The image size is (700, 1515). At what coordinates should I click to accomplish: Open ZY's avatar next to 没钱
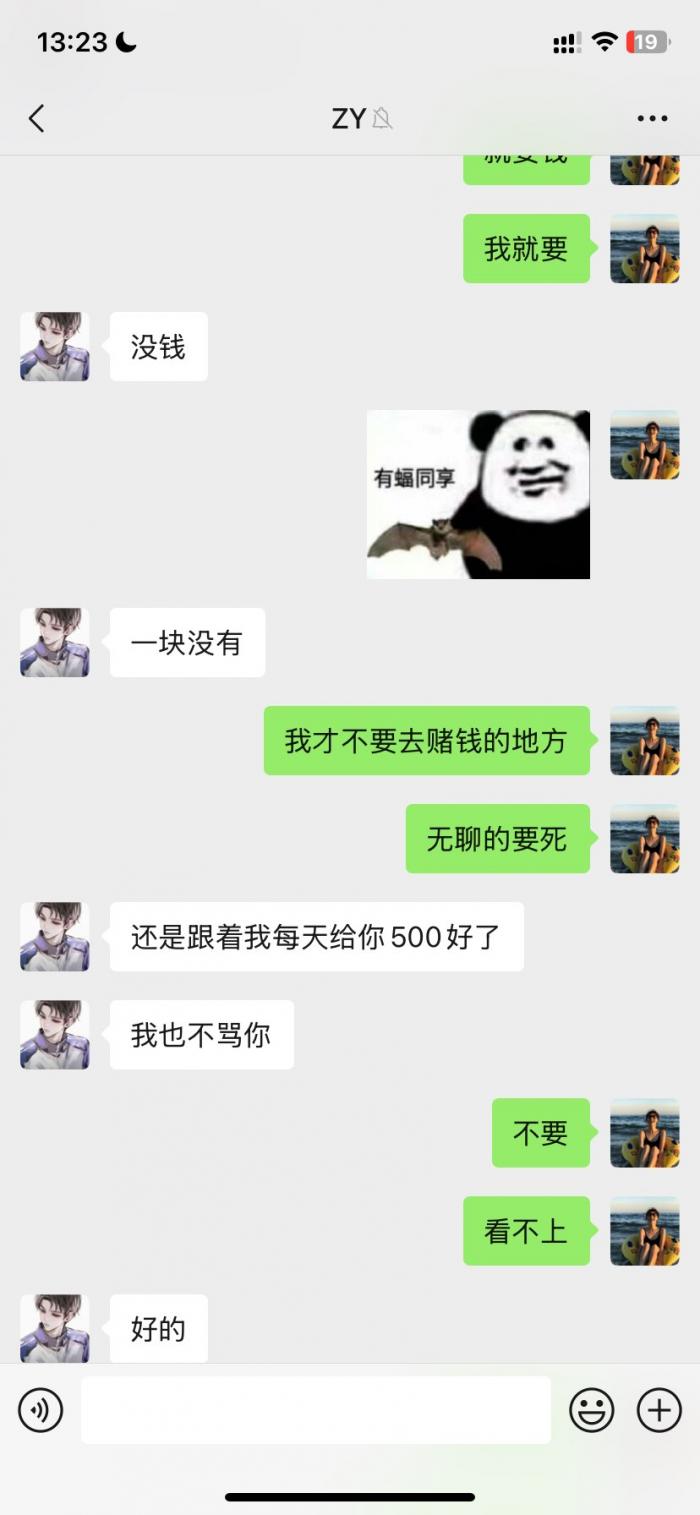pyautogui.click(x=55, y=346)
